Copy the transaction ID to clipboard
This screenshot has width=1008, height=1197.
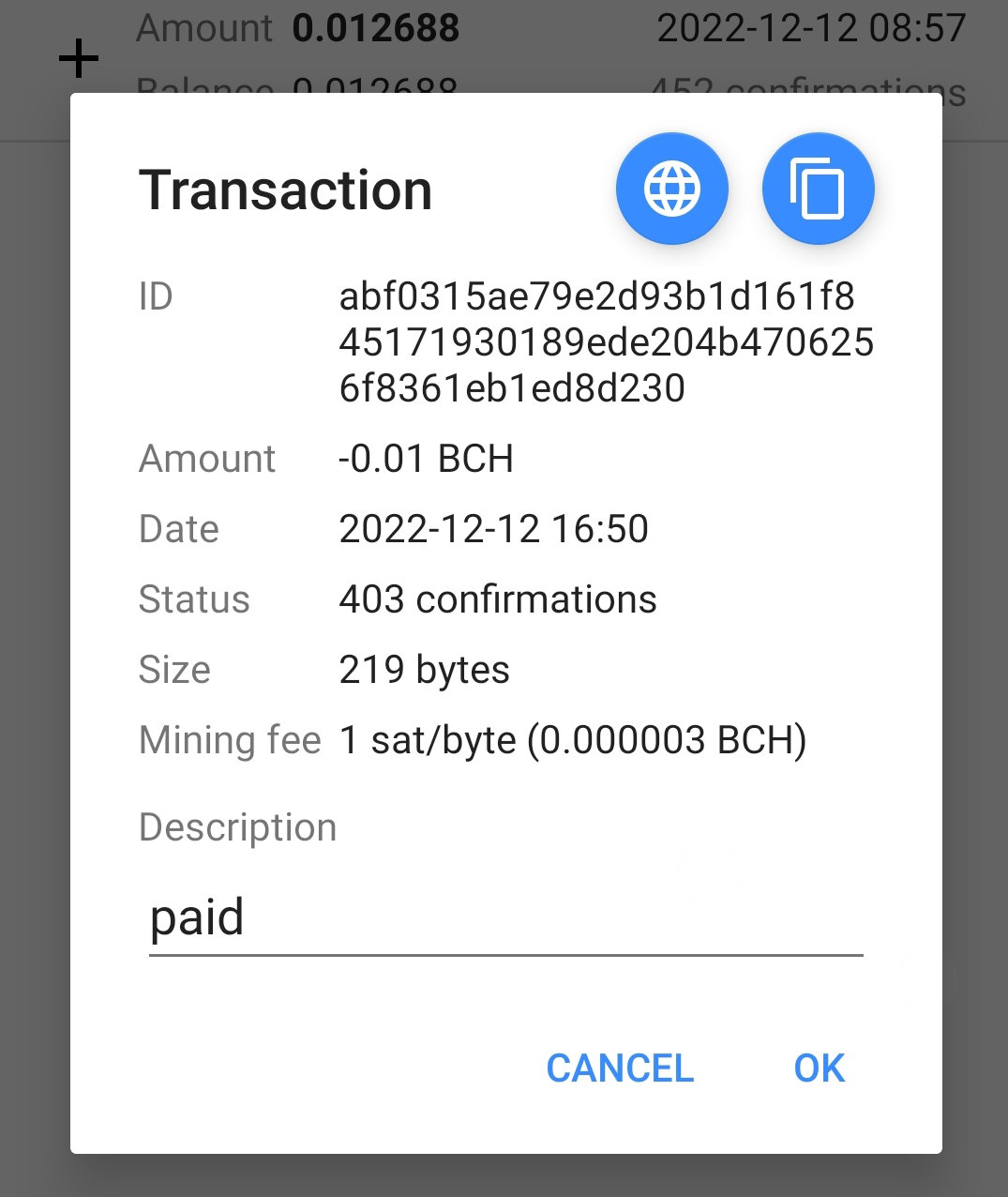pyautogui.click(x=818, y=189)
